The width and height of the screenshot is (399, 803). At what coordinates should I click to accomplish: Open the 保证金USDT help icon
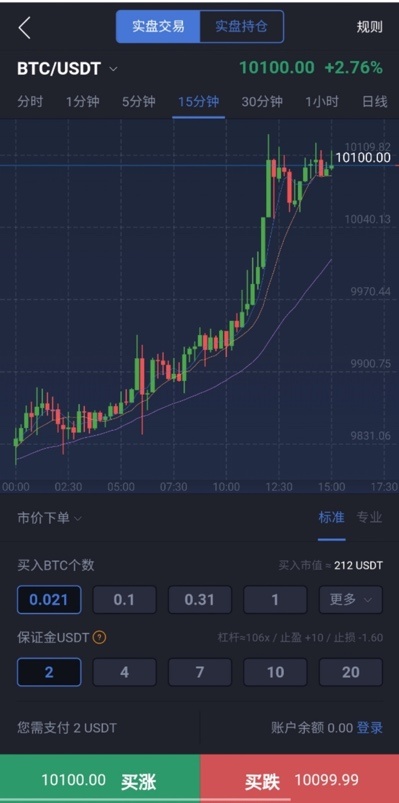point(100,638)
